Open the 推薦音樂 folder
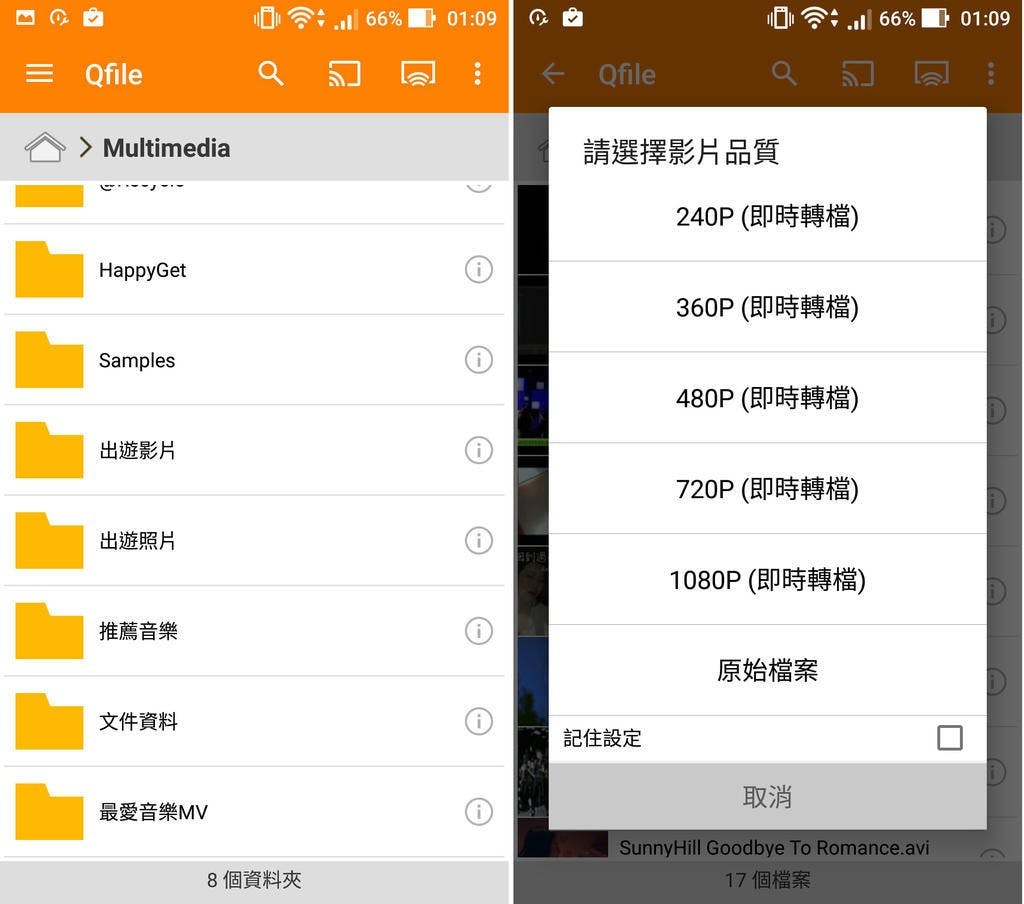This screenshot has width=1024, height=904. [138, 631]
